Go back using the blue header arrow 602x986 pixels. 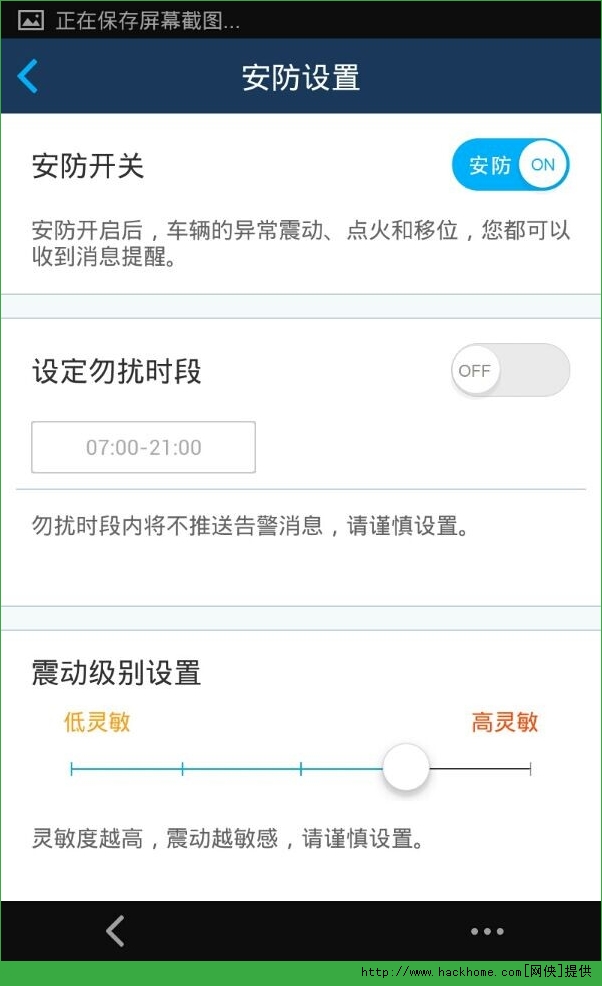click(28, 76)
